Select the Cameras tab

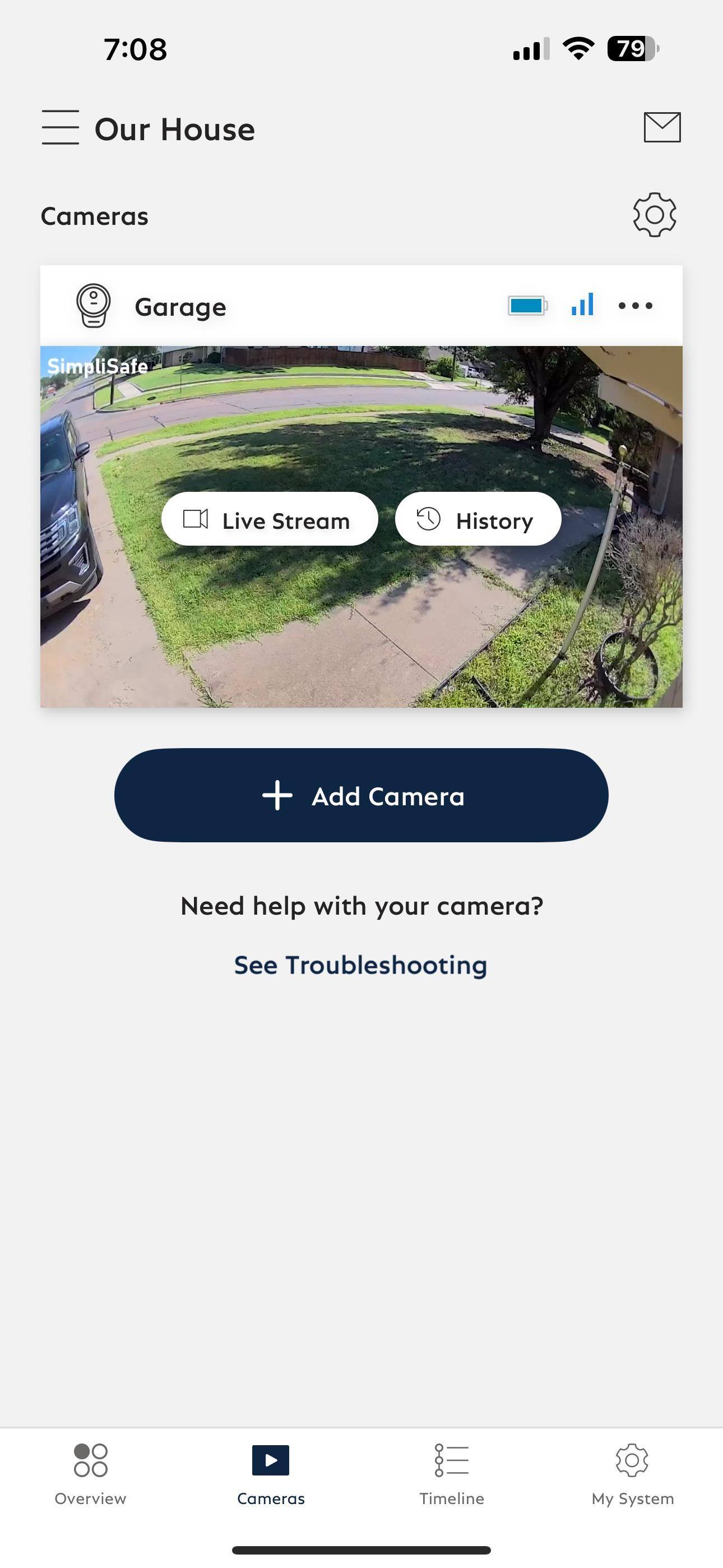pos(271,1473)
